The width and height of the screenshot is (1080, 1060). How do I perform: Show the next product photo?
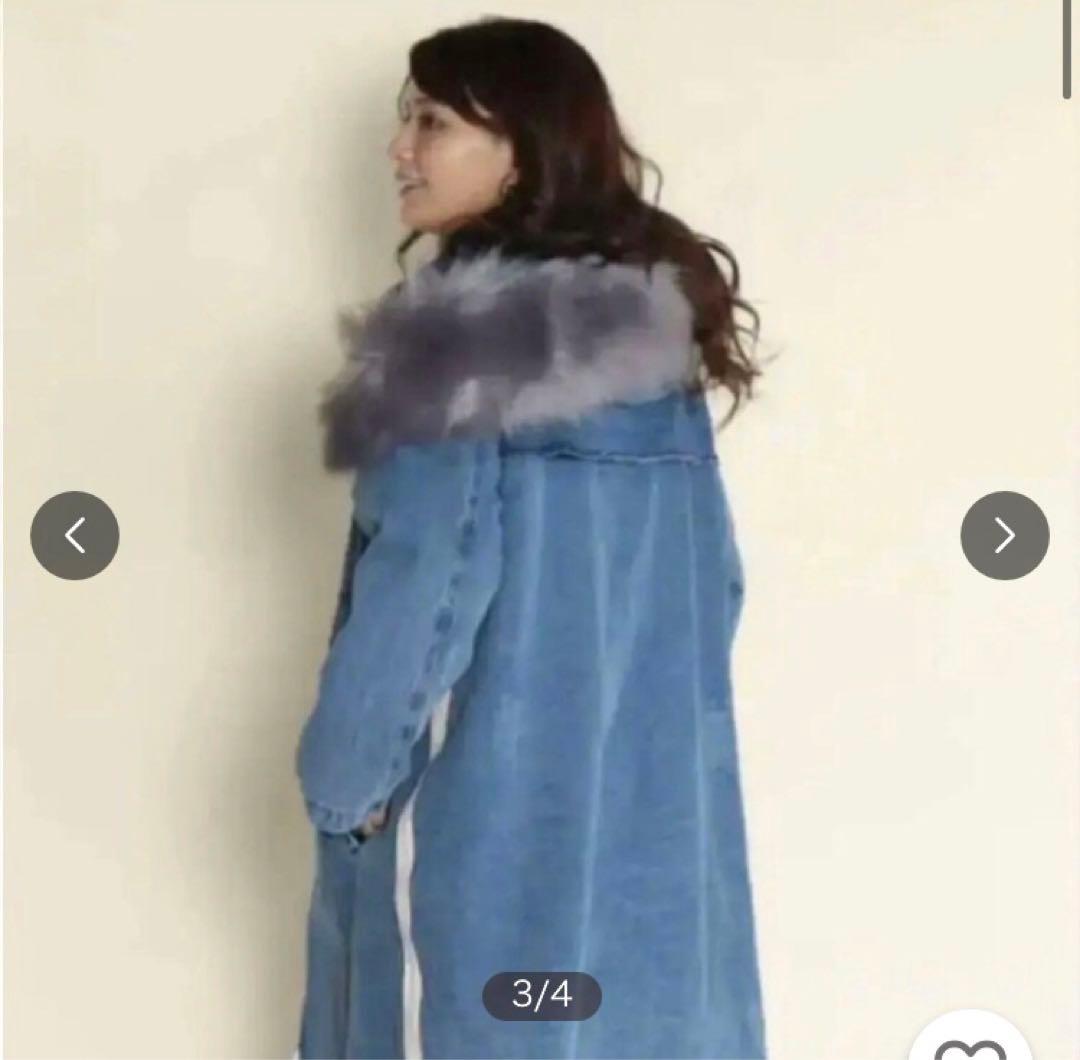(1004, 535)
